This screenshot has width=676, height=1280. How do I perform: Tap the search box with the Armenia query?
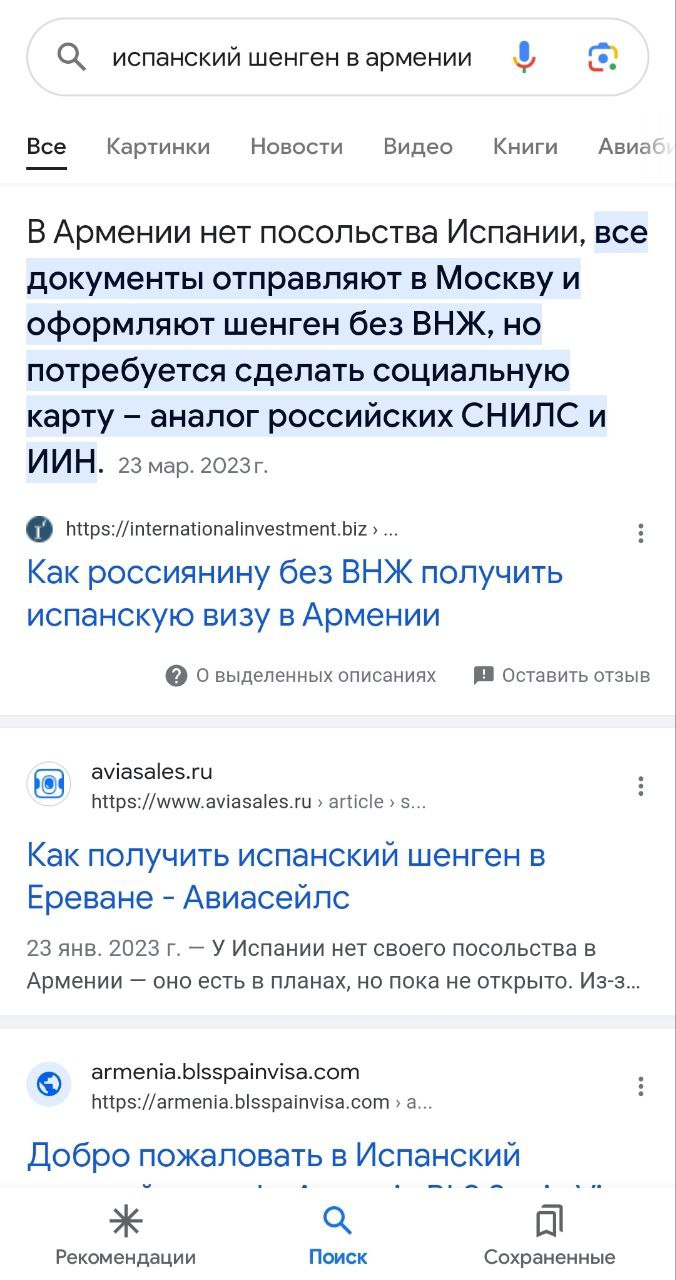coord(290,58)
